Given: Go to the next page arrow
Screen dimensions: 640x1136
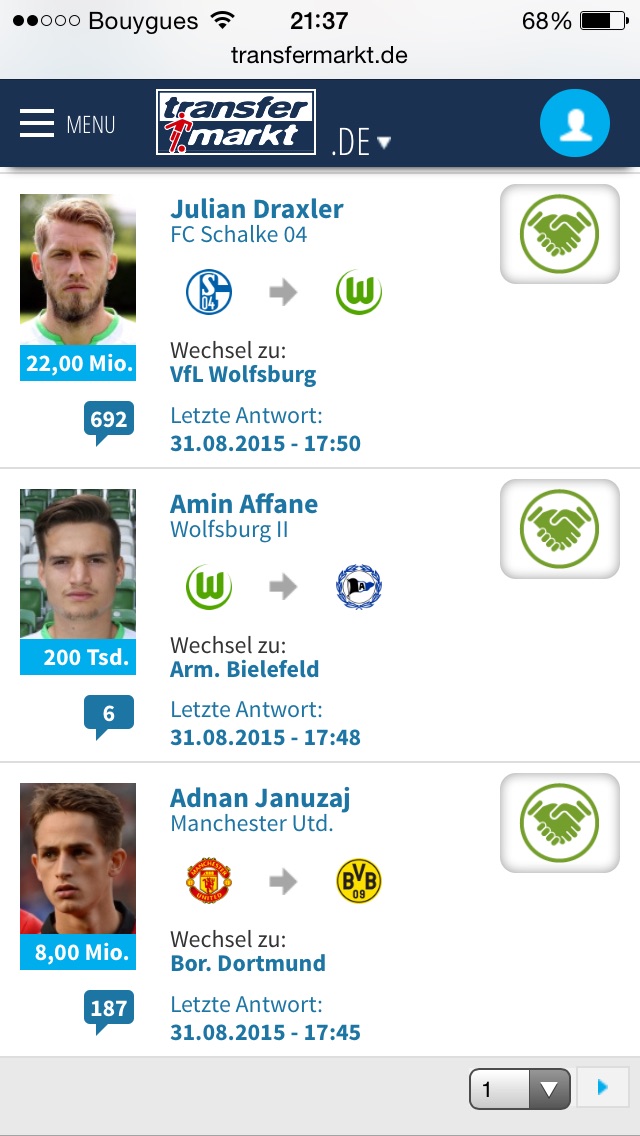Looking at the screenshot, I should click(603, 1087).
